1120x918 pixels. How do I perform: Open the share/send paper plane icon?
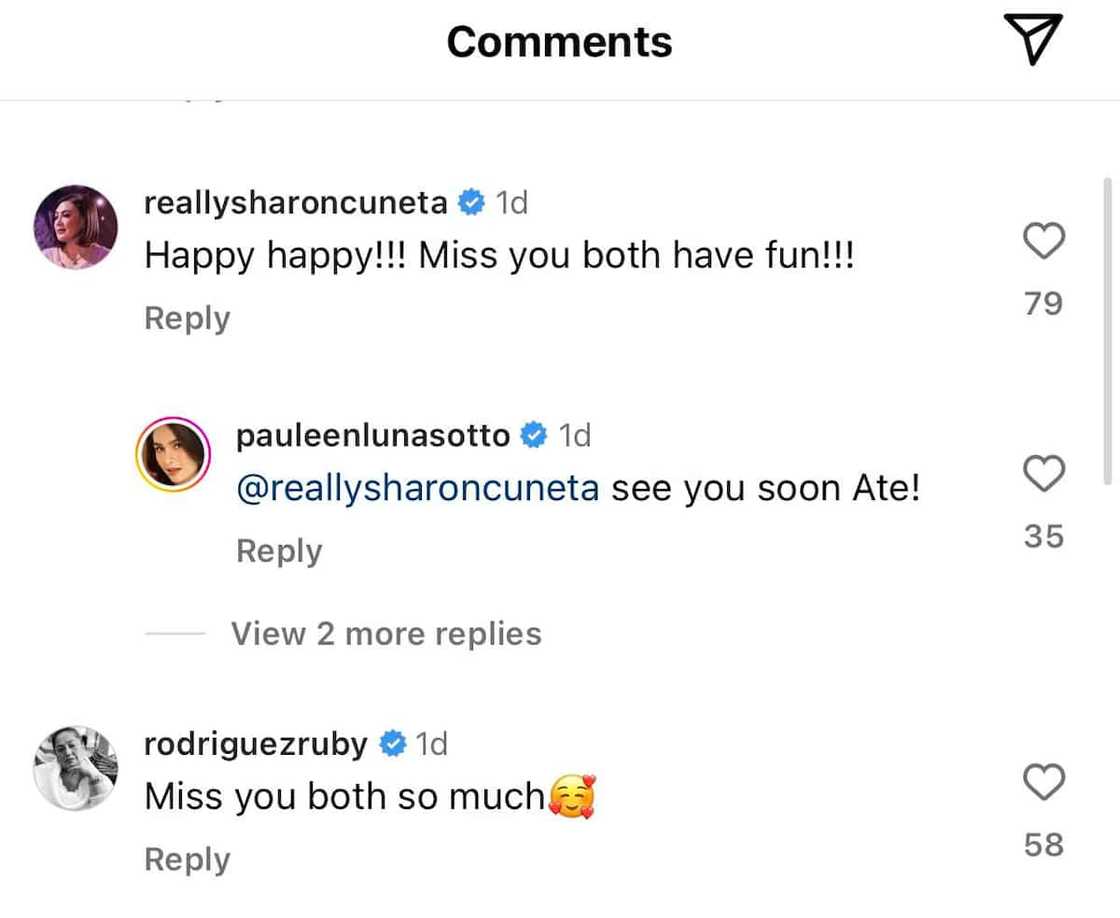click(x=1030, y=41)
